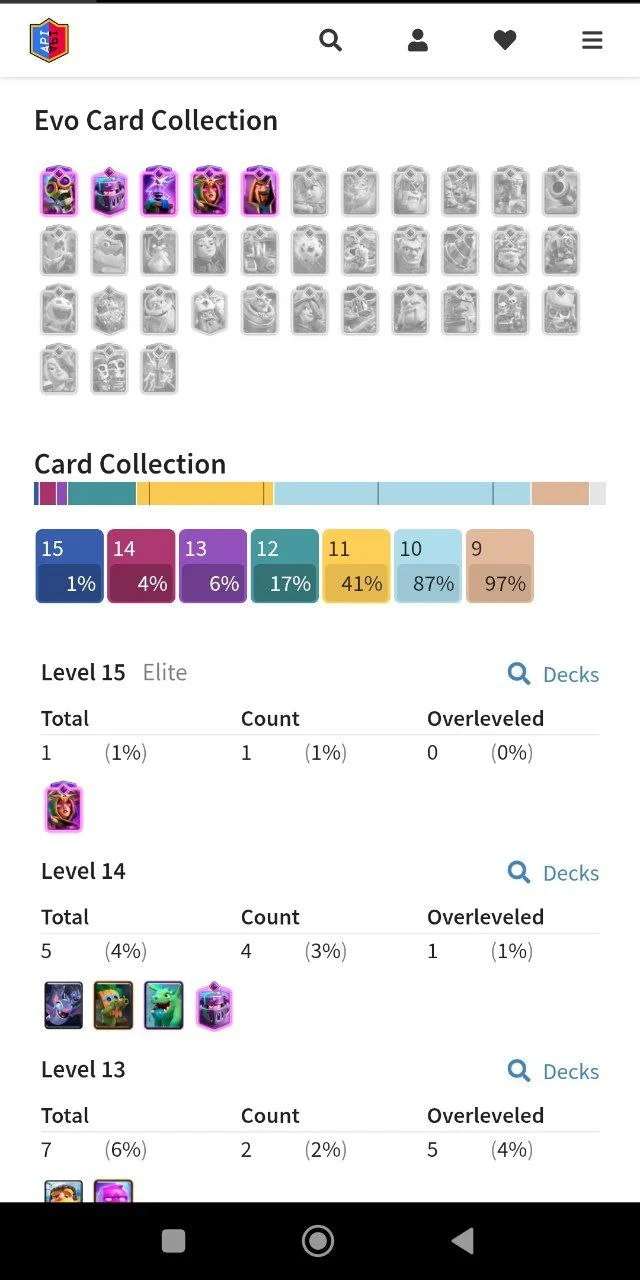Open Decks link for Level 15

tap(554, 674)
